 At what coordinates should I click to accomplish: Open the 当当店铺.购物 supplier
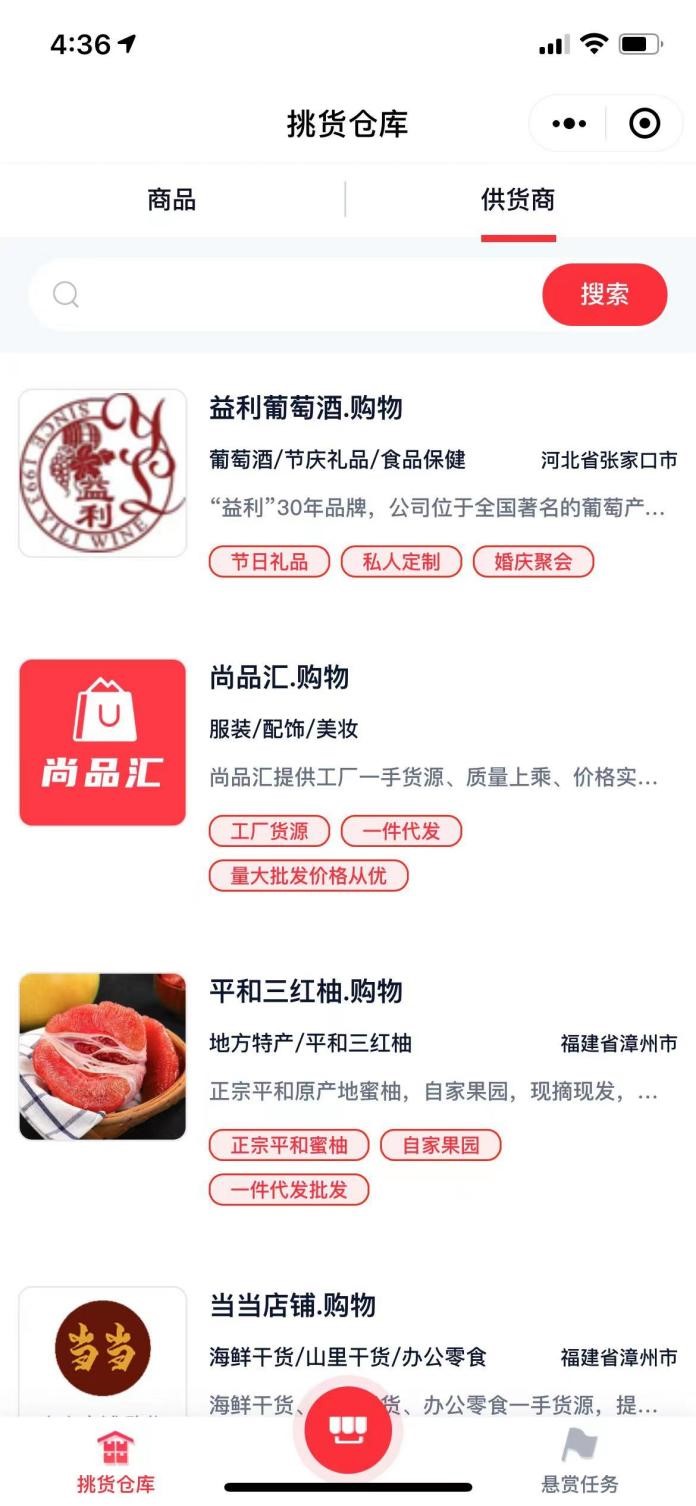tap(292, 1306)
